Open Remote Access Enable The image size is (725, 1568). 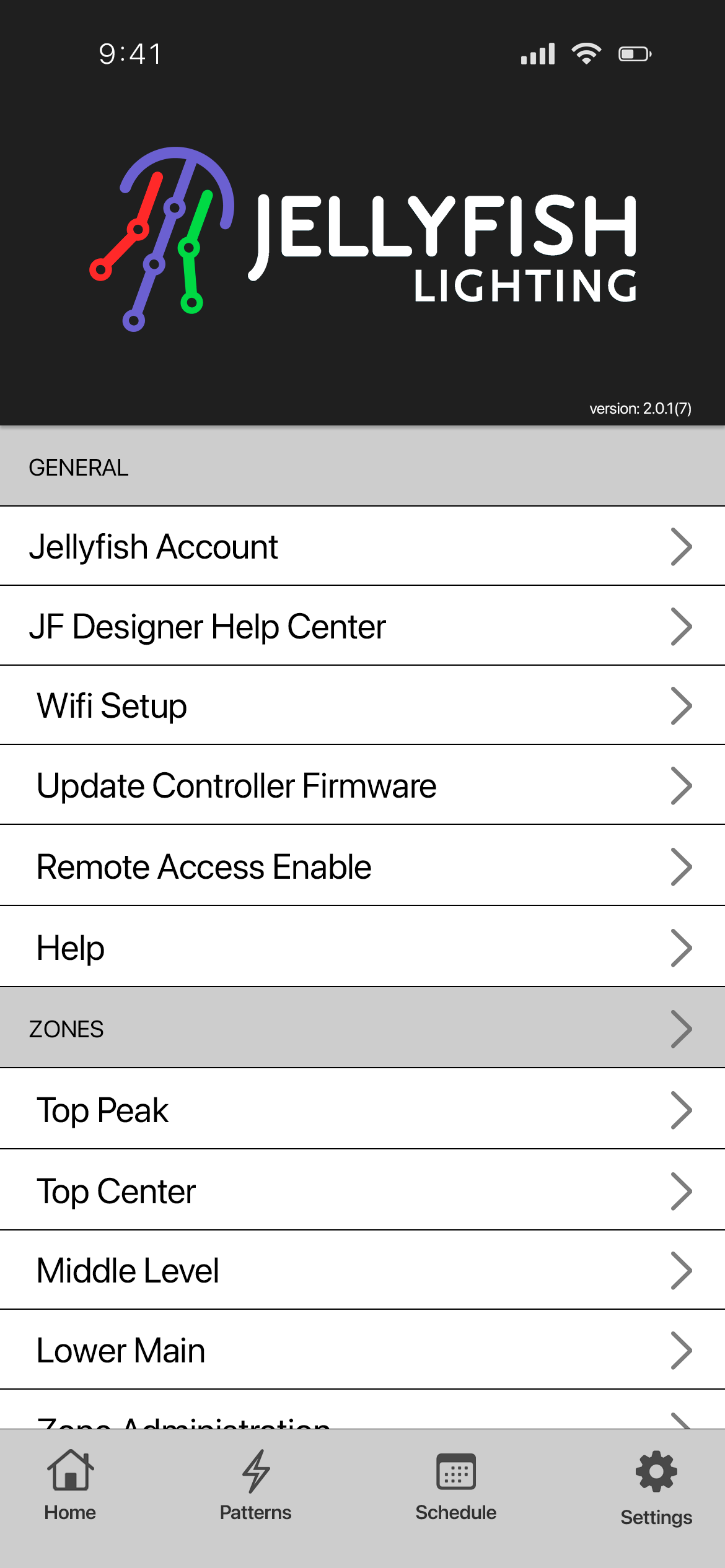click(x=362, y=866)
